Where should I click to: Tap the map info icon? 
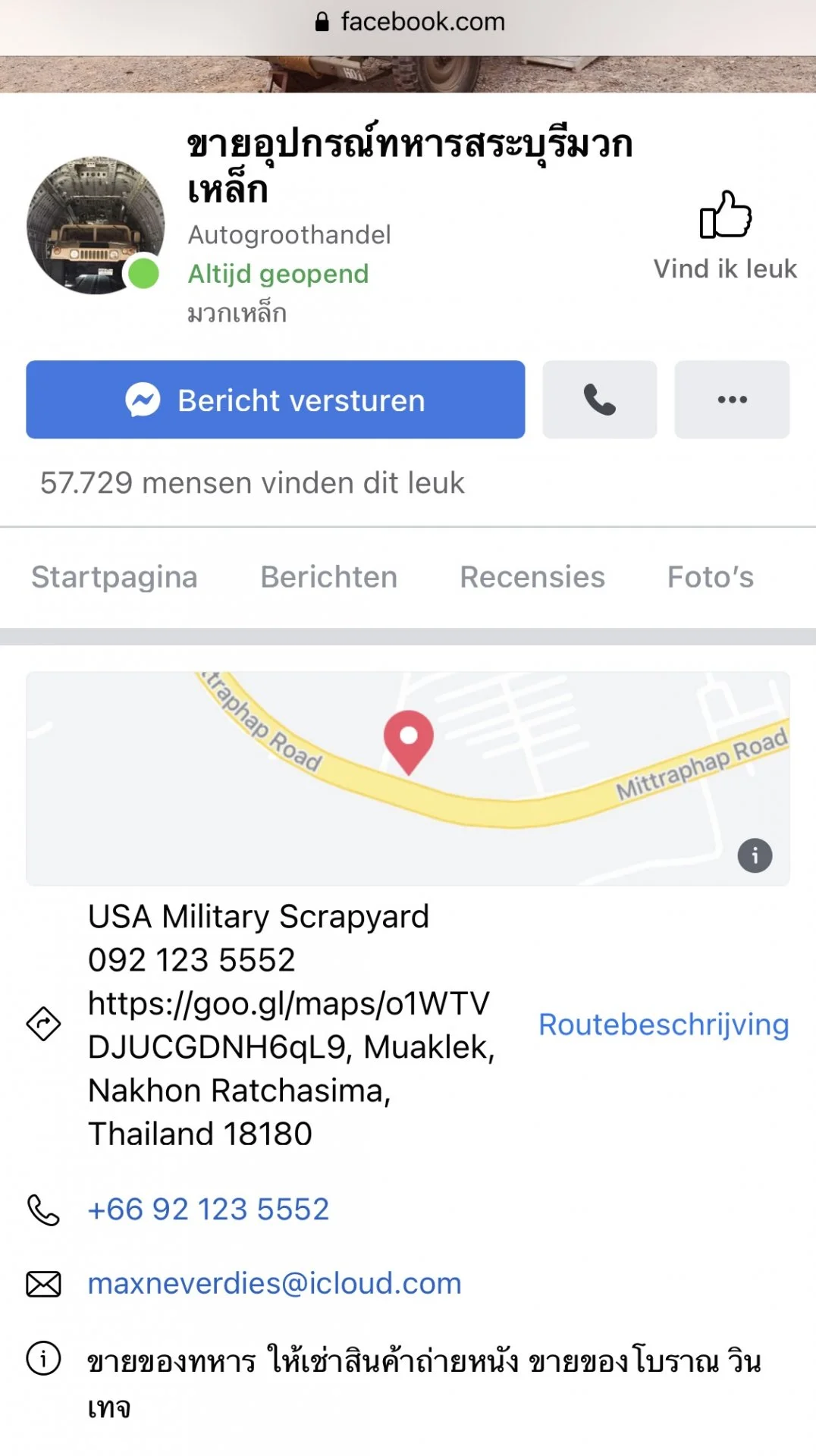tap(755, 855)
